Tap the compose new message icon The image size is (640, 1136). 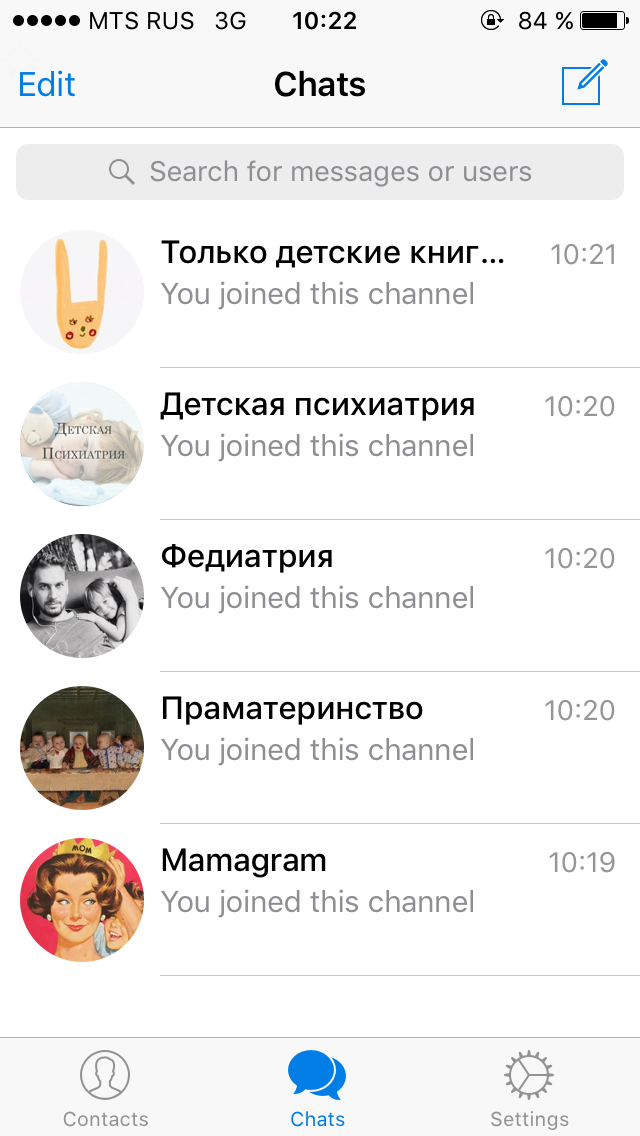pos(584,83)
